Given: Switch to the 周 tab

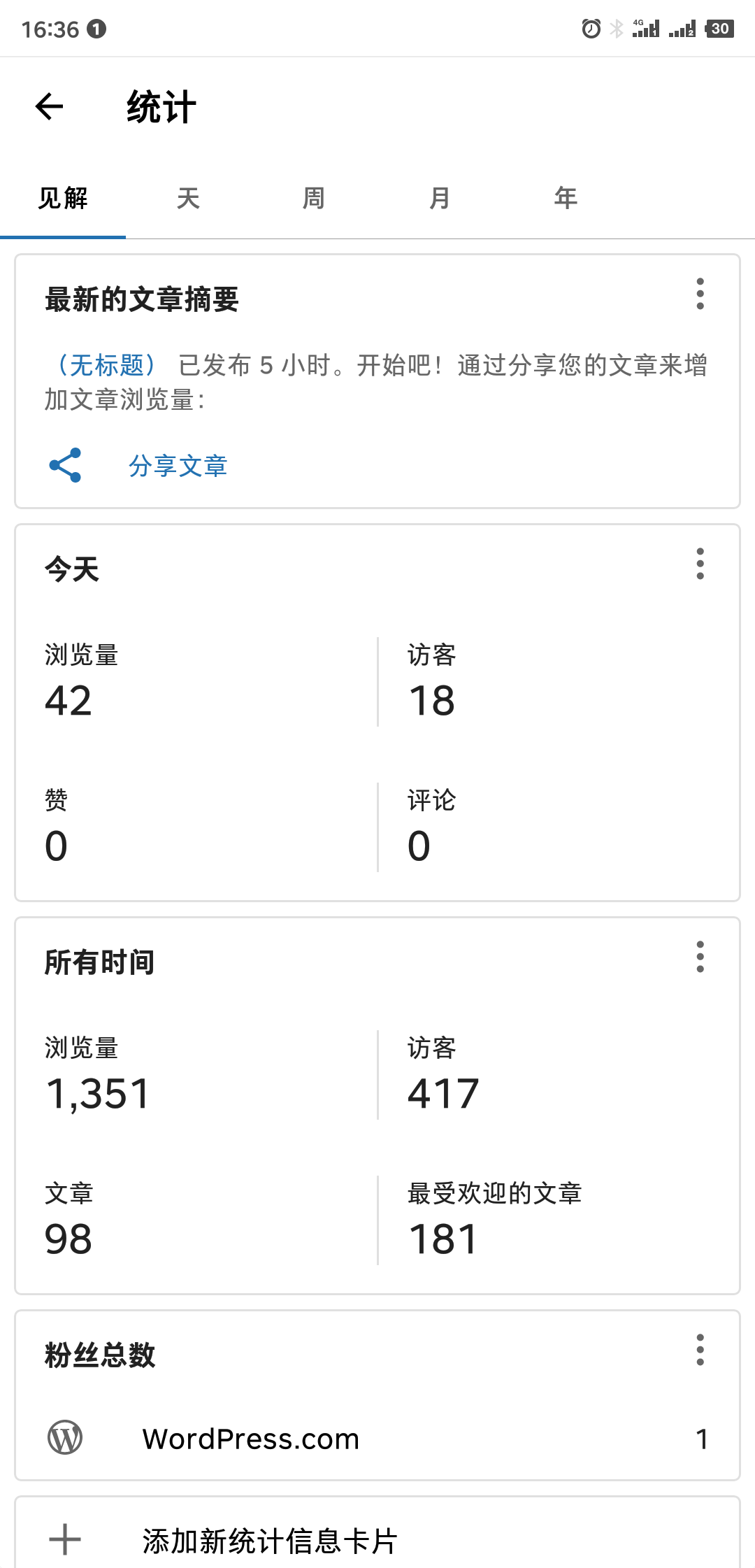Looking at the screenshot, I should coord(314,199).
